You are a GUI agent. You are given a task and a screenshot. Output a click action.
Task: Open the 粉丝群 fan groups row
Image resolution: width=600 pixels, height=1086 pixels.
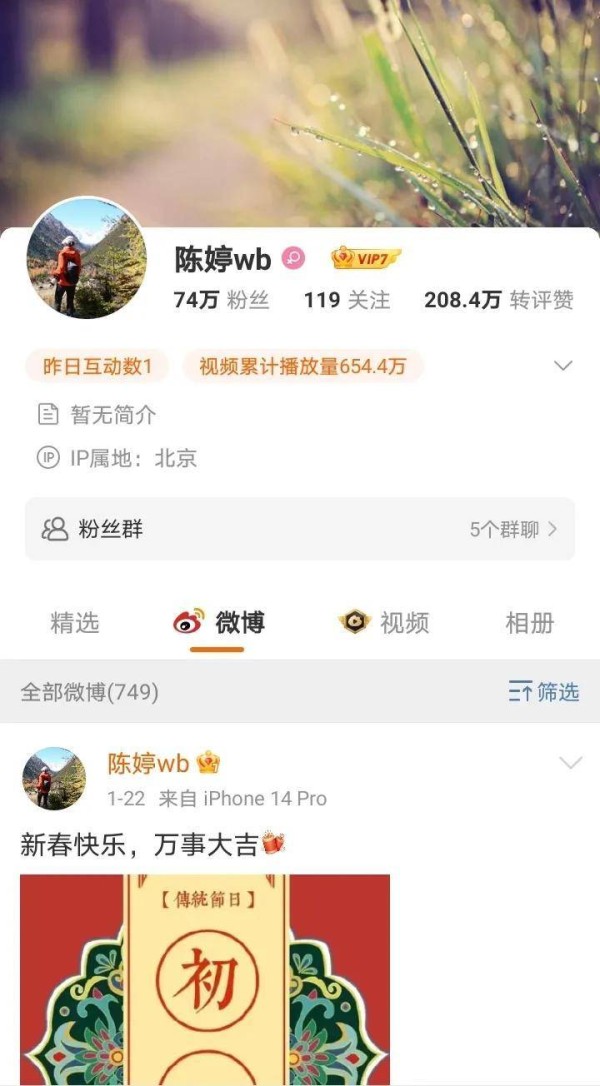pos(300,529)
